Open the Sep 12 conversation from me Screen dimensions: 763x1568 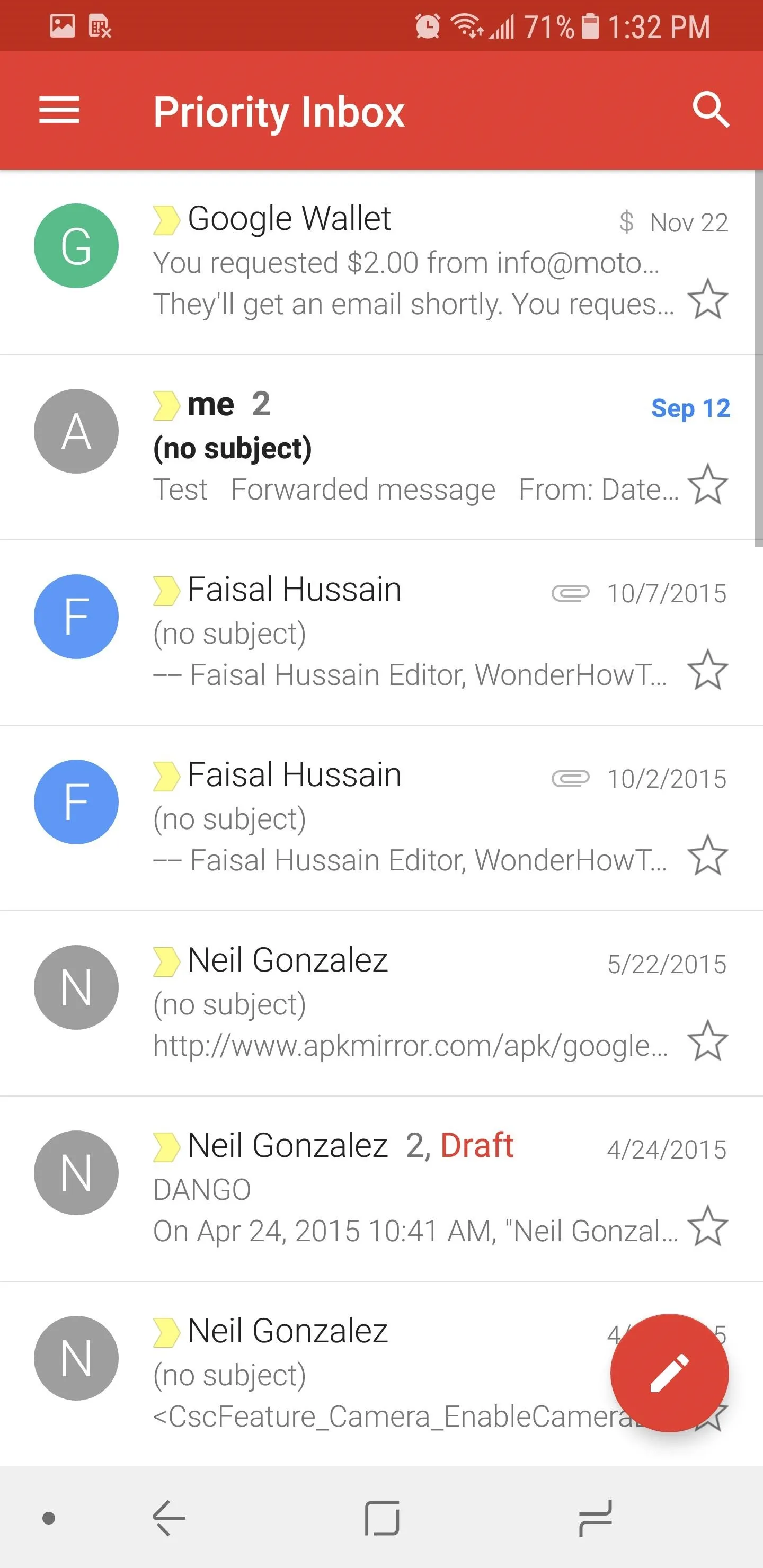[381, 448]
